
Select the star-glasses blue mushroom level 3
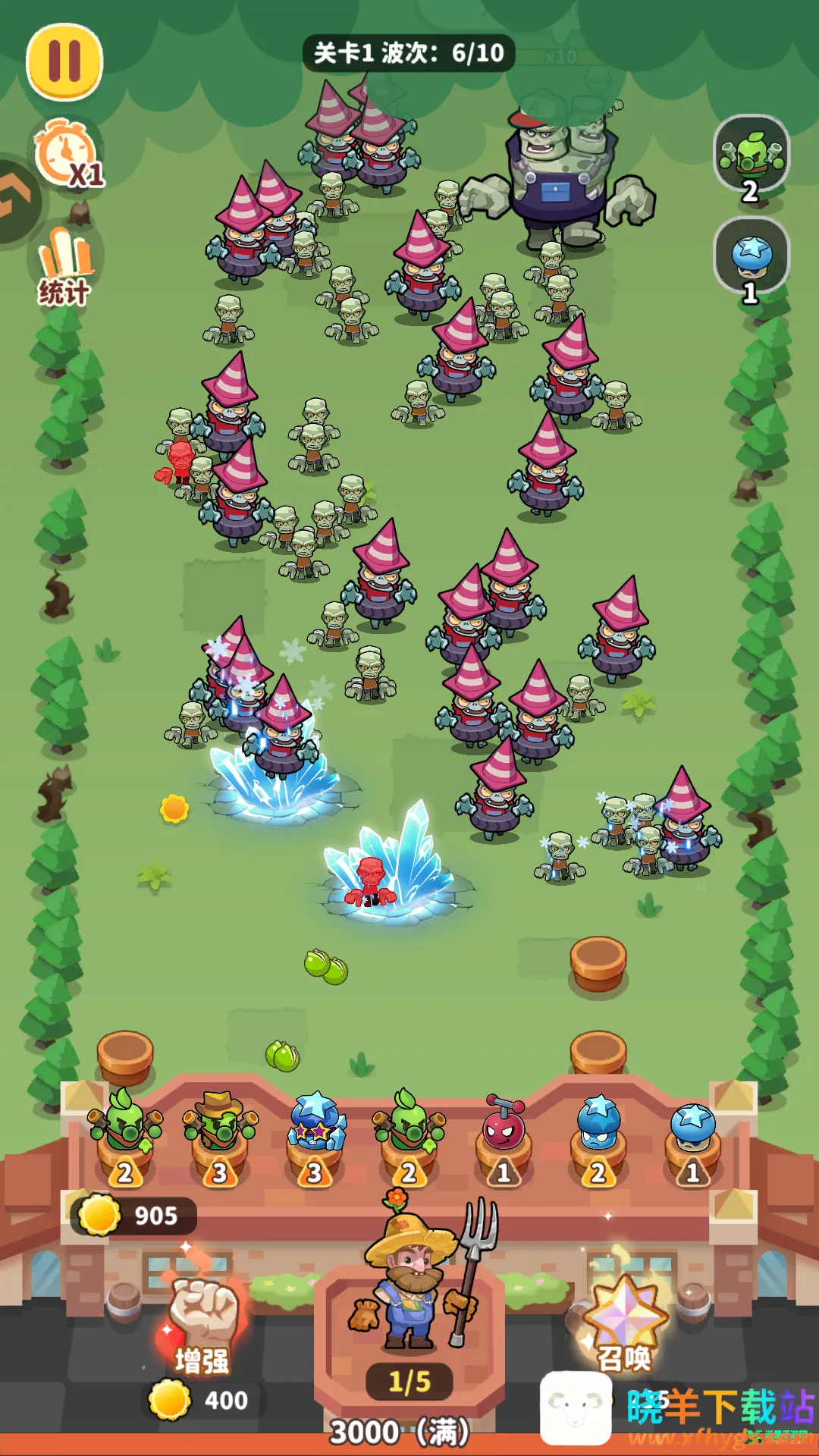[x=314, y=1131]
